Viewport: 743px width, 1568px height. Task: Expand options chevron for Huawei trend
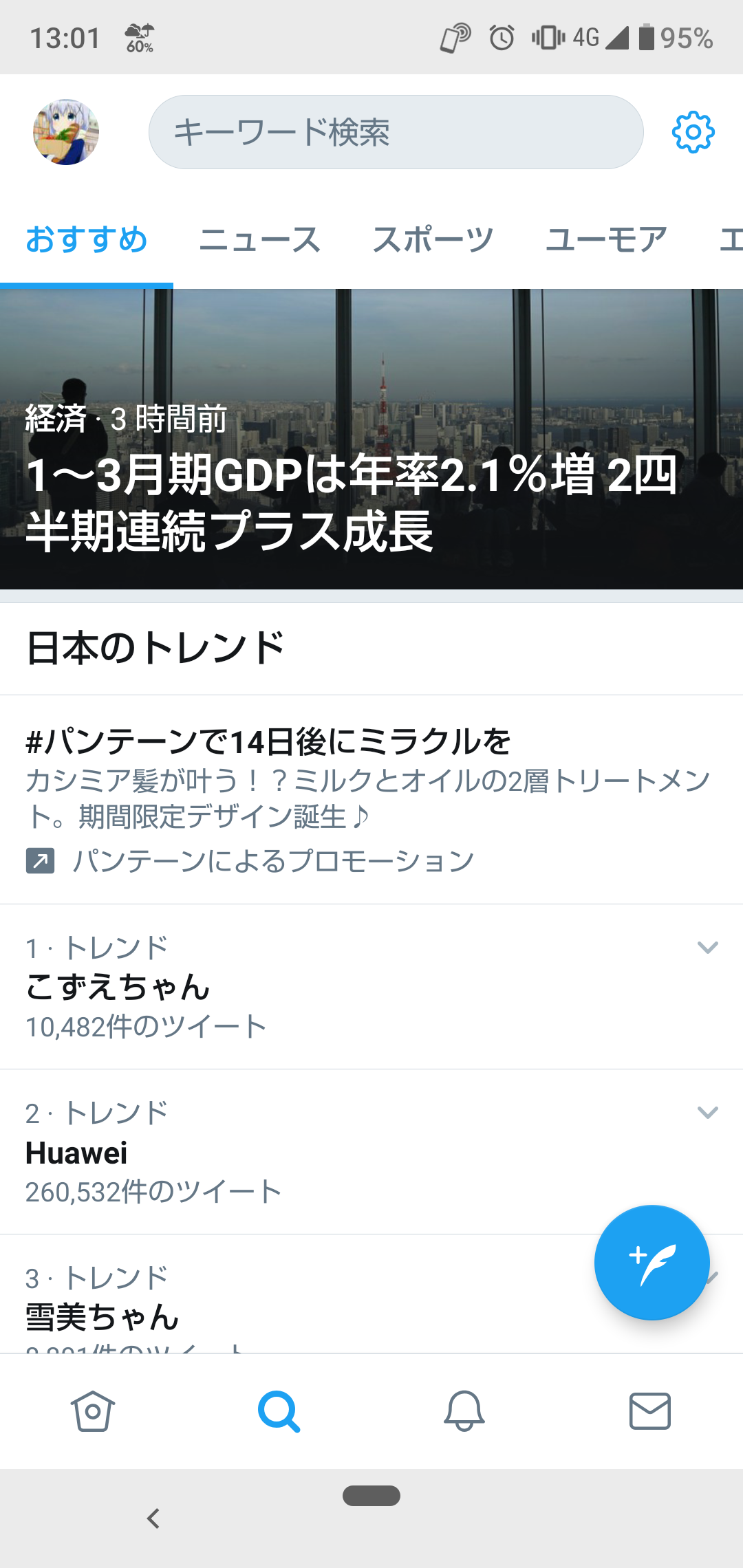pos(707,1113)
